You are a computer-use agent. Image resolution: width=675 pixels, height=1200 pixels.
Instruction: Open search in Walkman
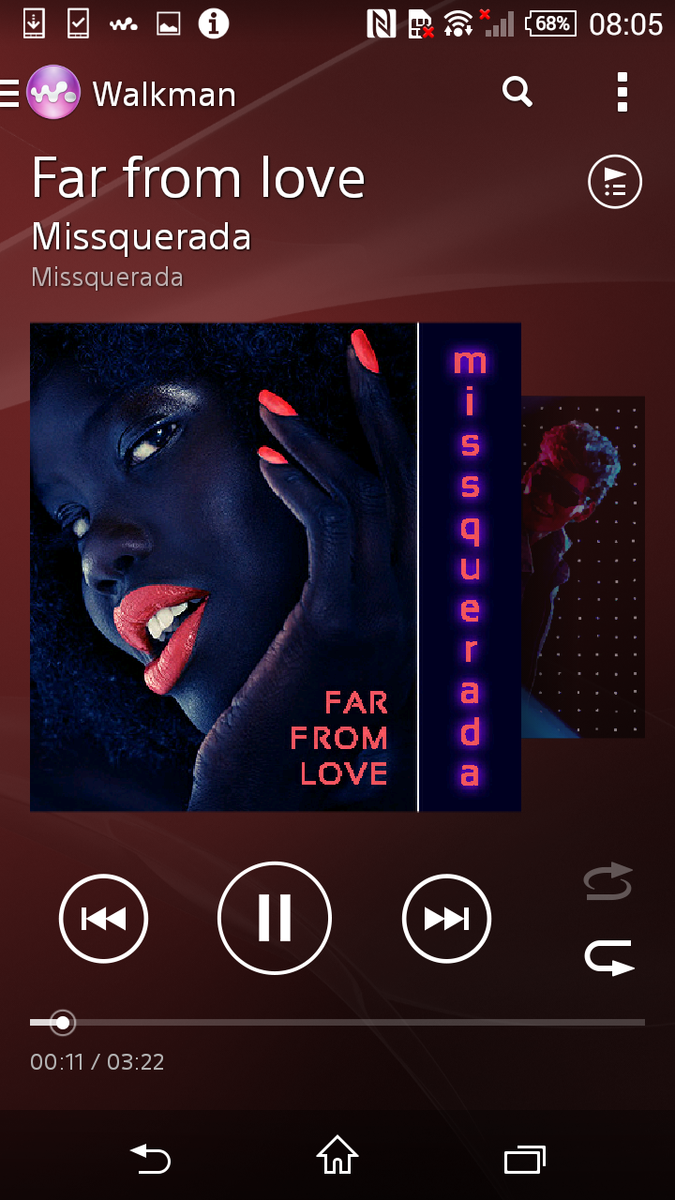point(517,93)
